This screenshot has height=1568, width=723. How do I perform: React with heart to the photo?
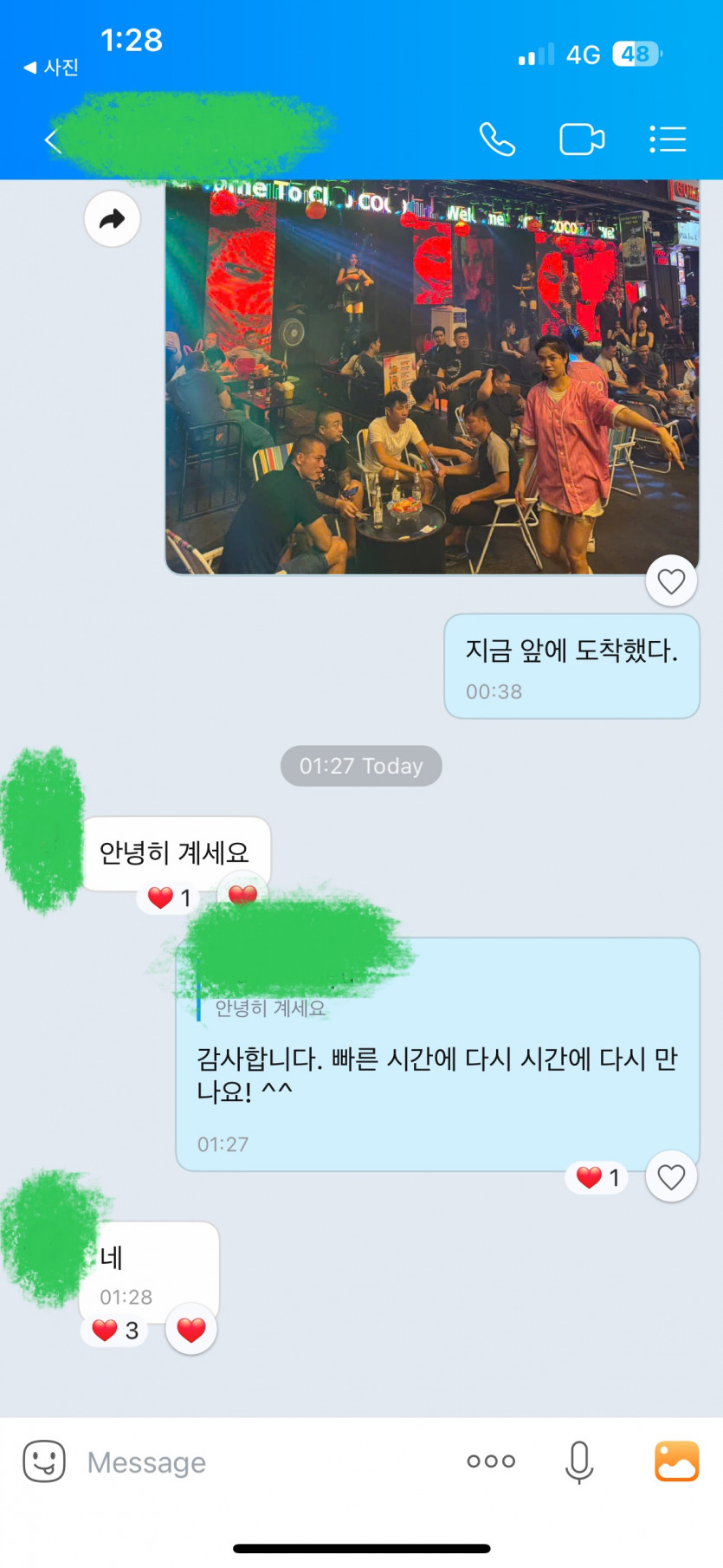[671, 581]
